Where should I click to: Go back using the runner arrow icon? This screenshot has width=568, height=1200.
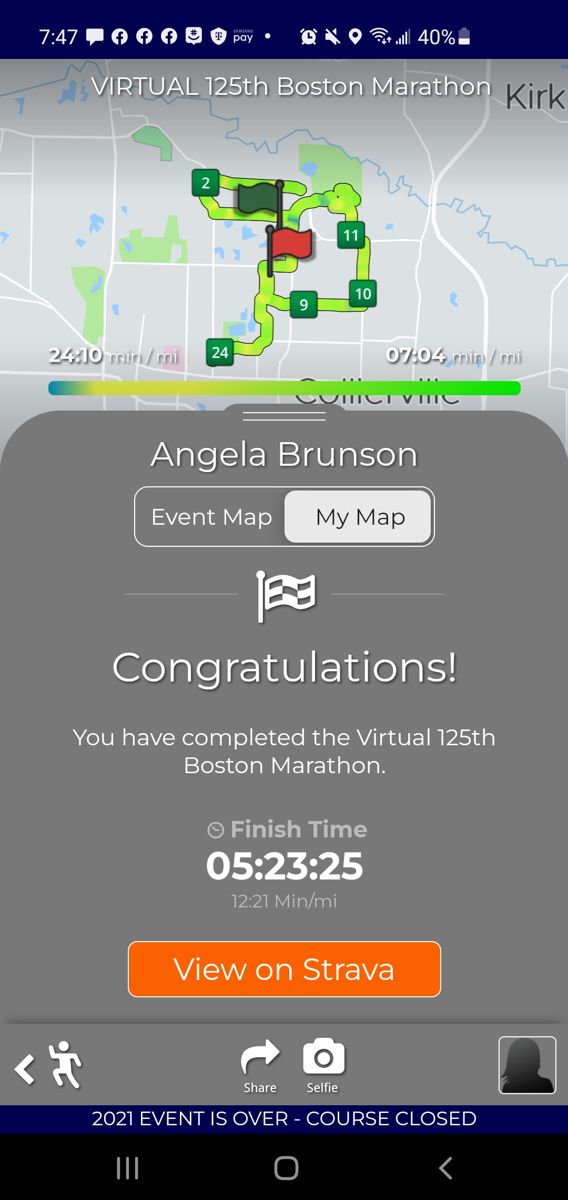(x=48, y=1066)
